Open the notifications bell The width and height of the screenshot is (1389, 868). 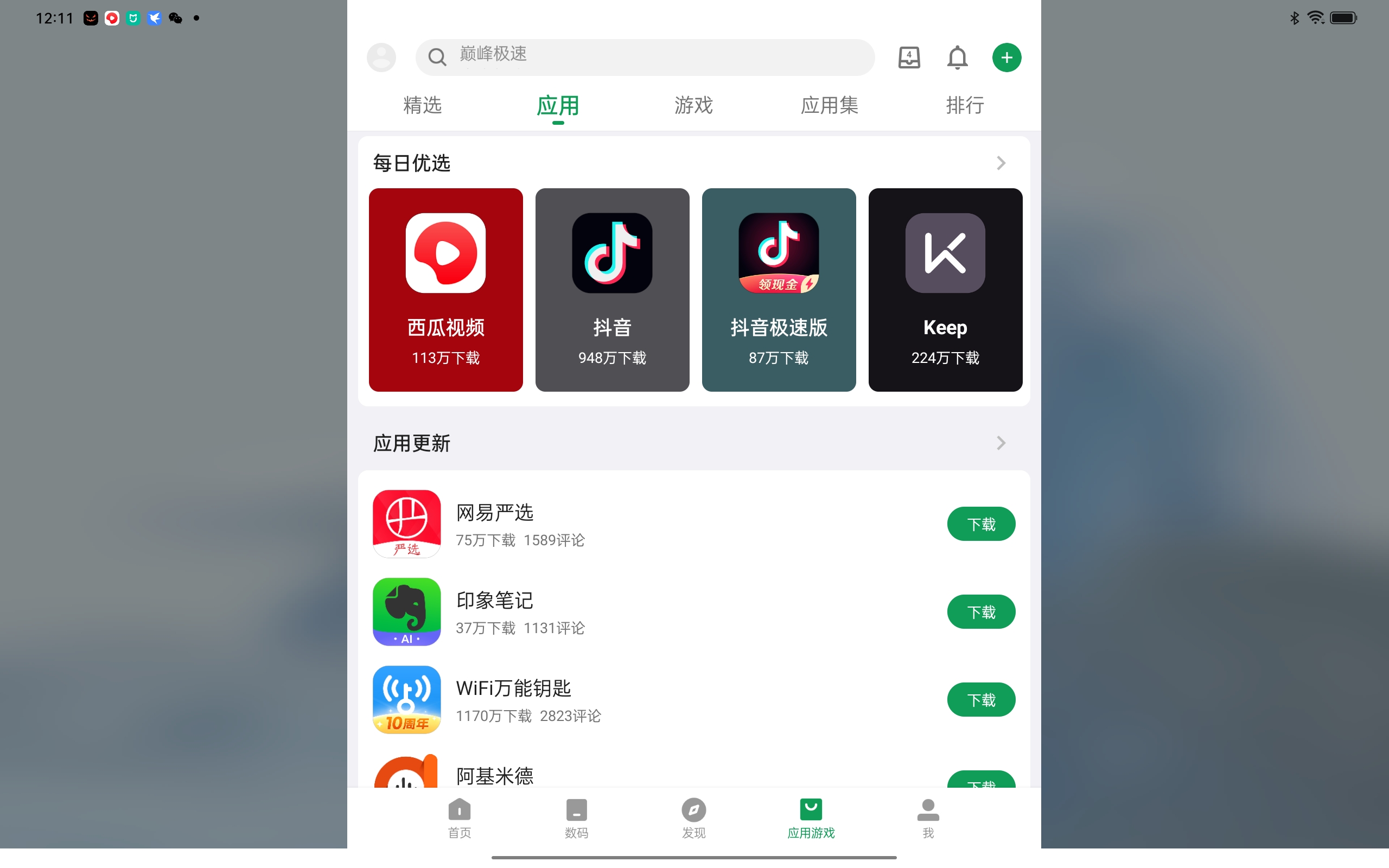(x=957, y=58)
